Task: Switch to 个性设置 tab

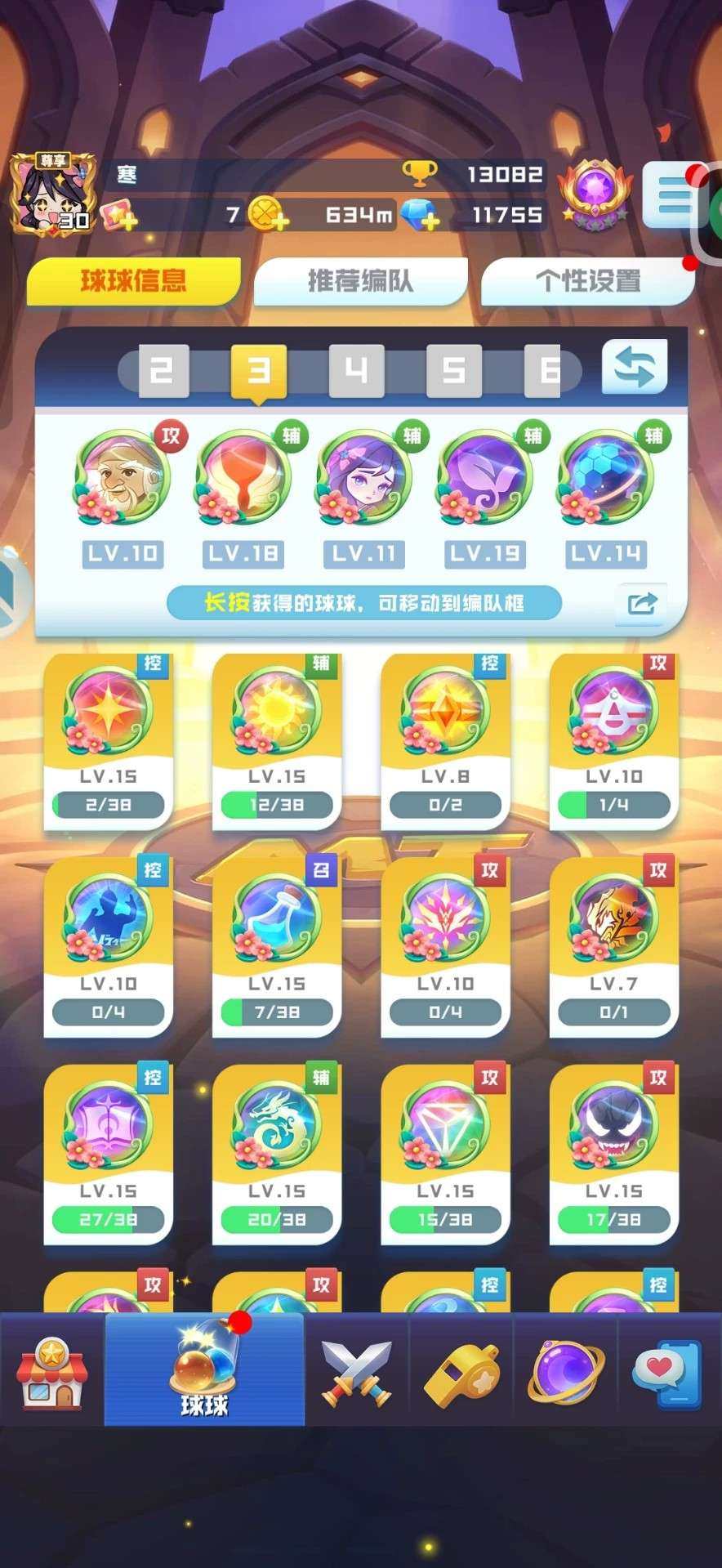Action: point(587,281)
